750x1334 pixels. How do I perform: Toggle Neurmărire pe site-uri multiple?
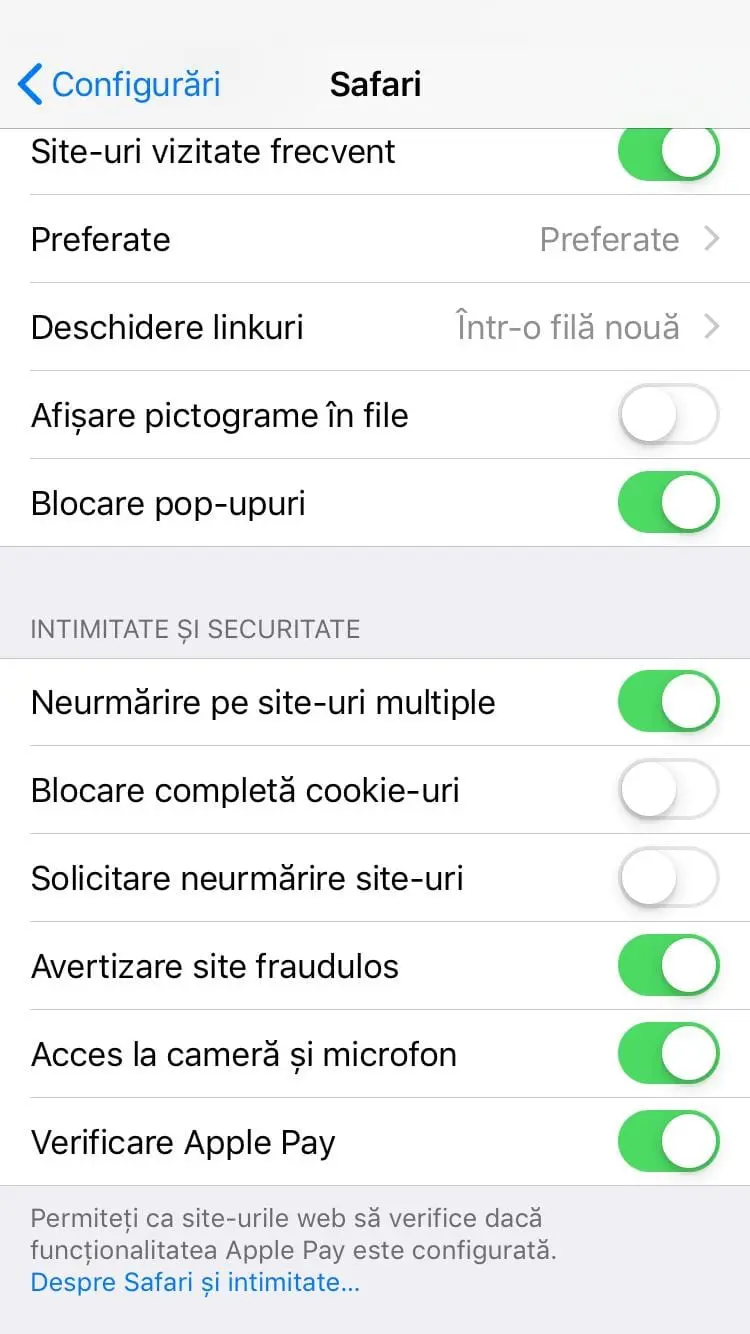pyautogui.click(x=669, y=702)
